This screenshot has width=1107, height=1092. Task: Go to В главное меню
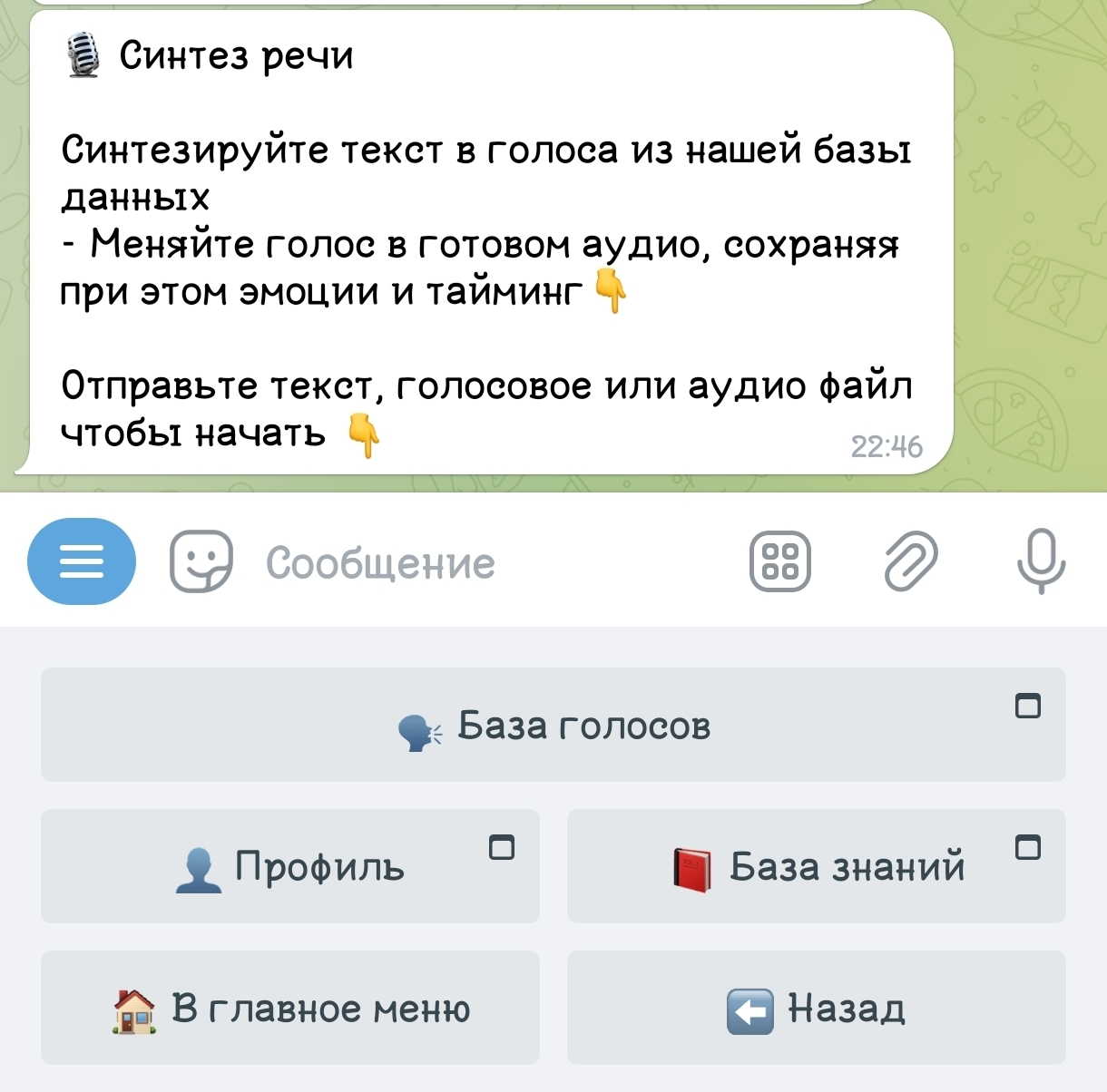pos(290,1009)
